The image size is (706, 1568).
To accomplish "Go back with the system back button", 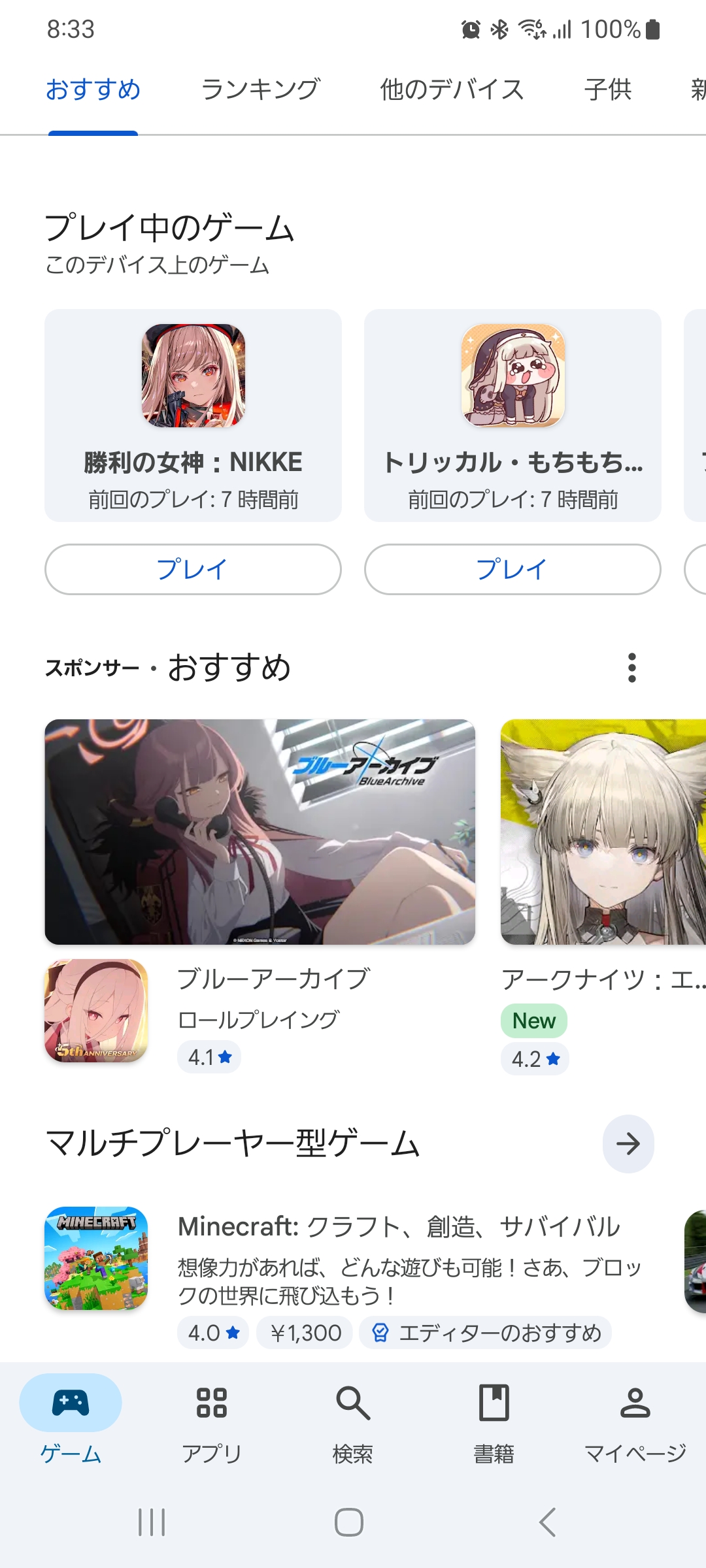I will click(548, 1522).
